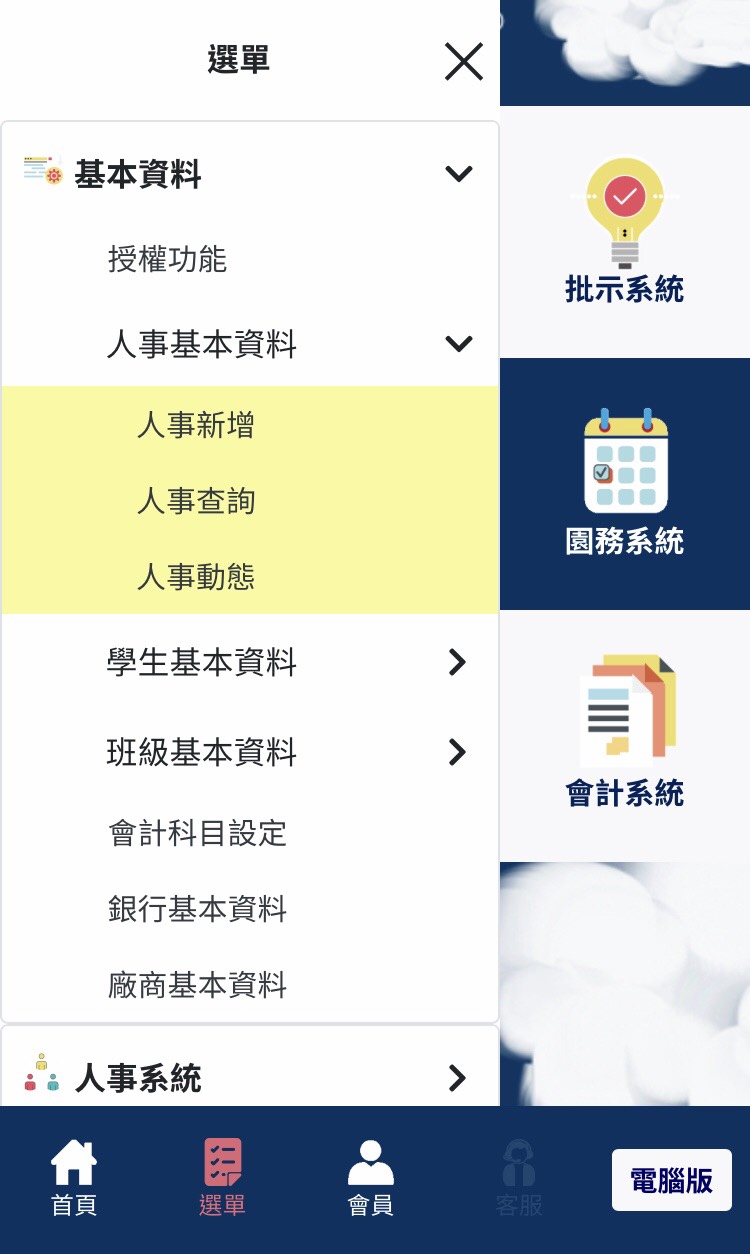
Task: Open 人事新增
Action: (196, 425)
